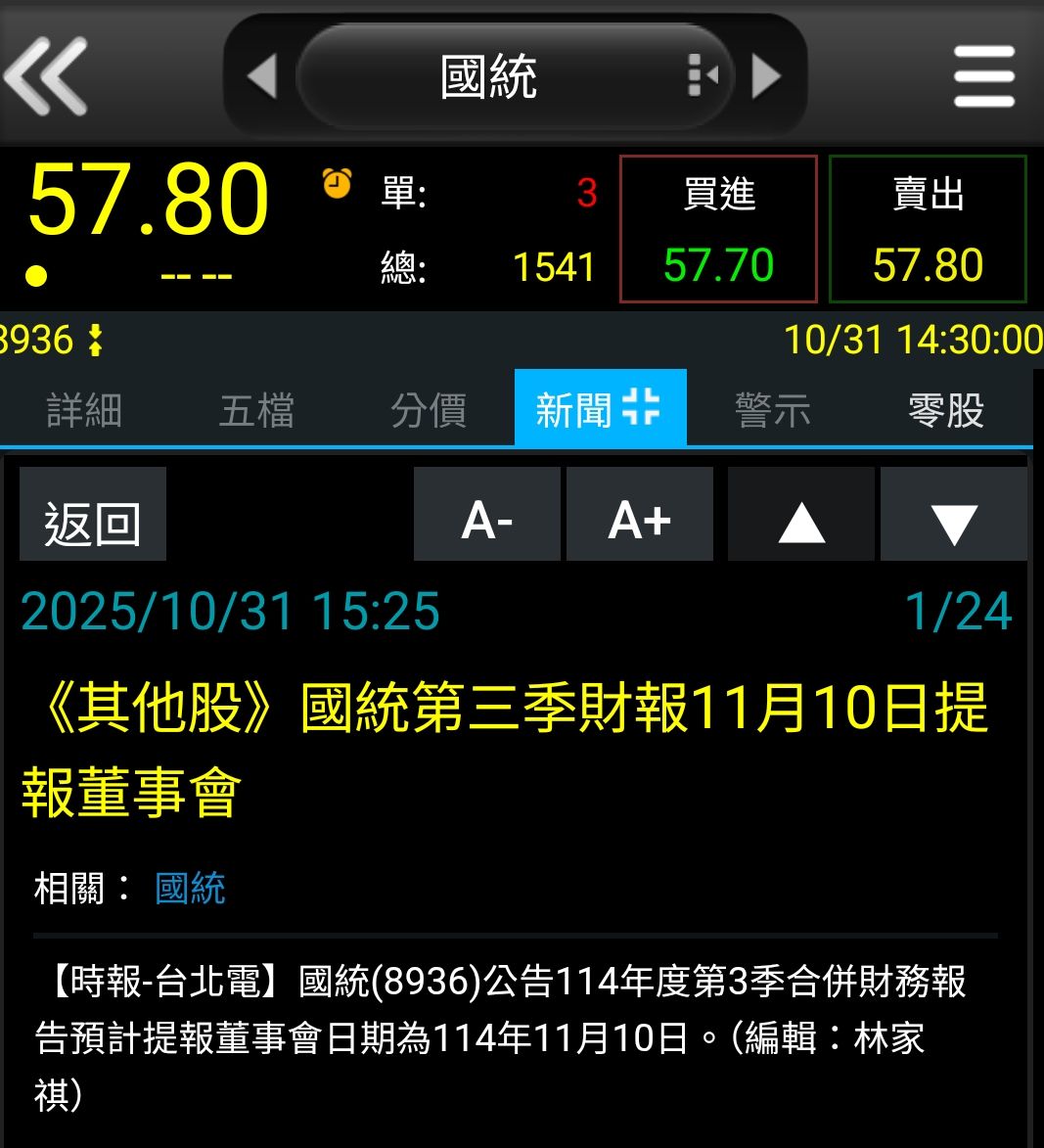Switch to the previous stock

262,76
